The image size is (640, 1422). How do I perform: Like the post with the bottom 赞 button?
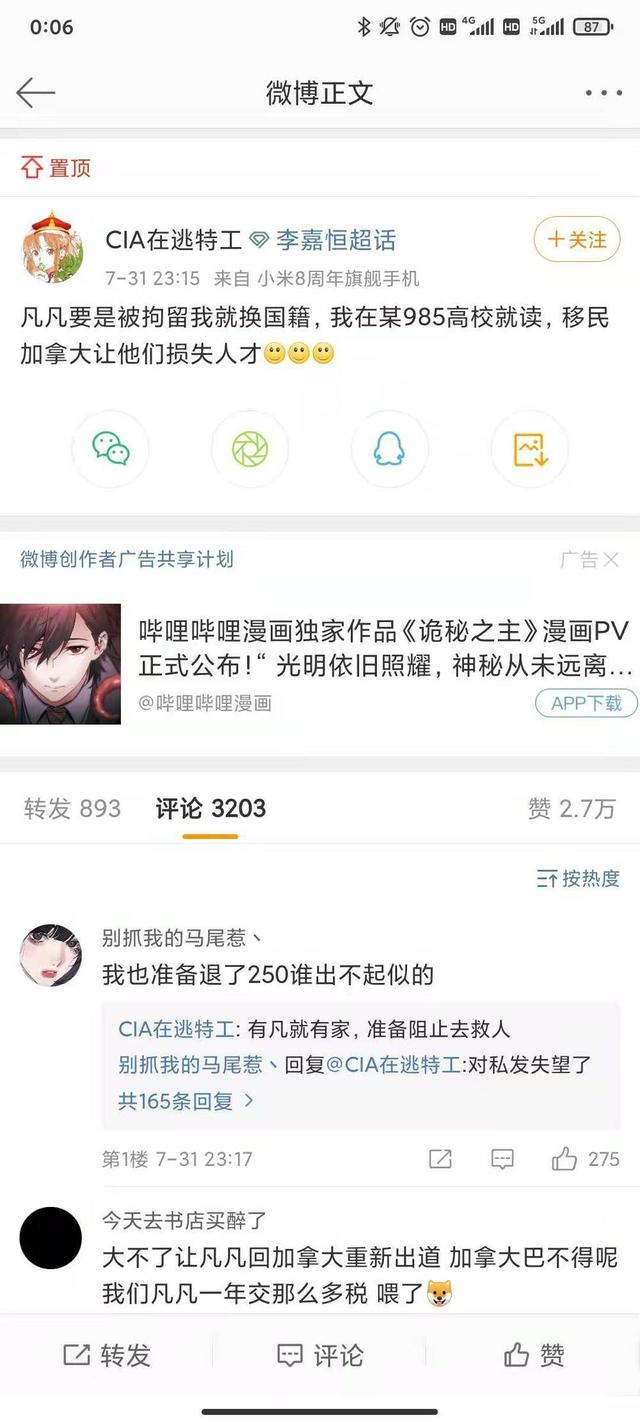(534, 1355)
